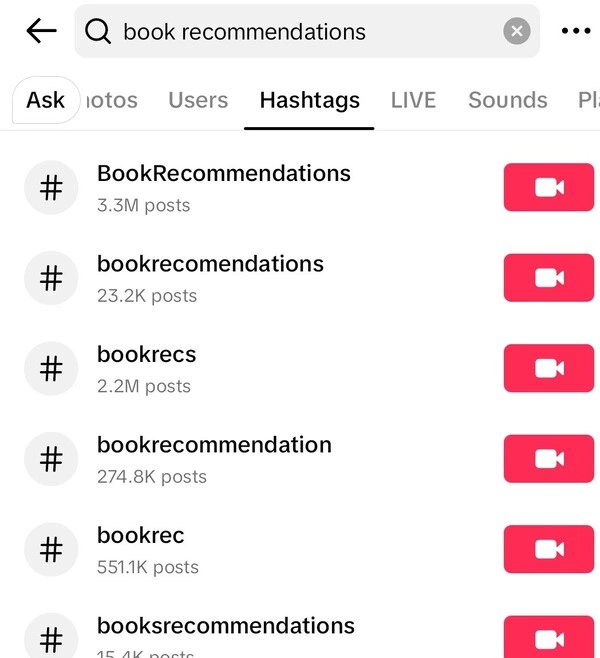This screenshot has height=658, width=600.
Task: Open the BookRecommendations hashtag with 3.3M posts
Action: (x=224, y=187)
